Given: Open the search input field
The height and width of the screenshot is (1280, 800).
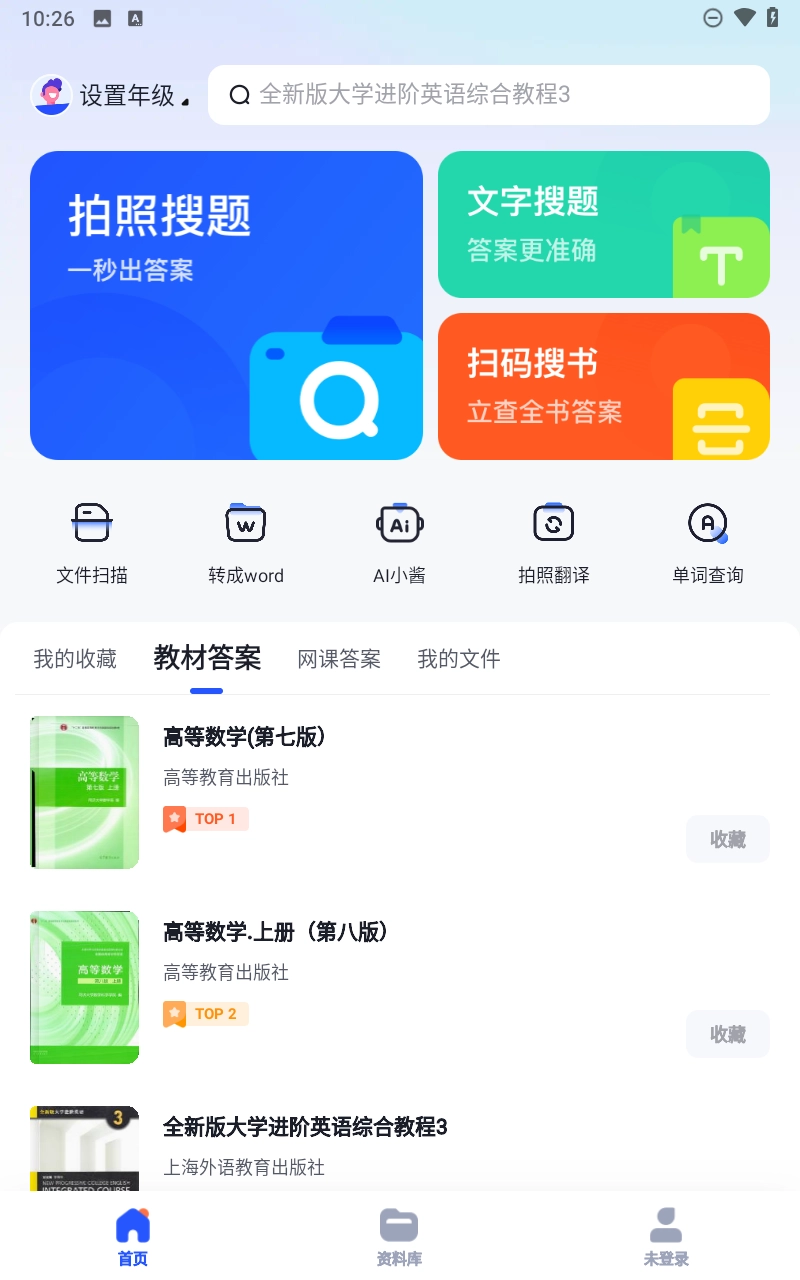Looking at the screenshot, I should point(489,94).
